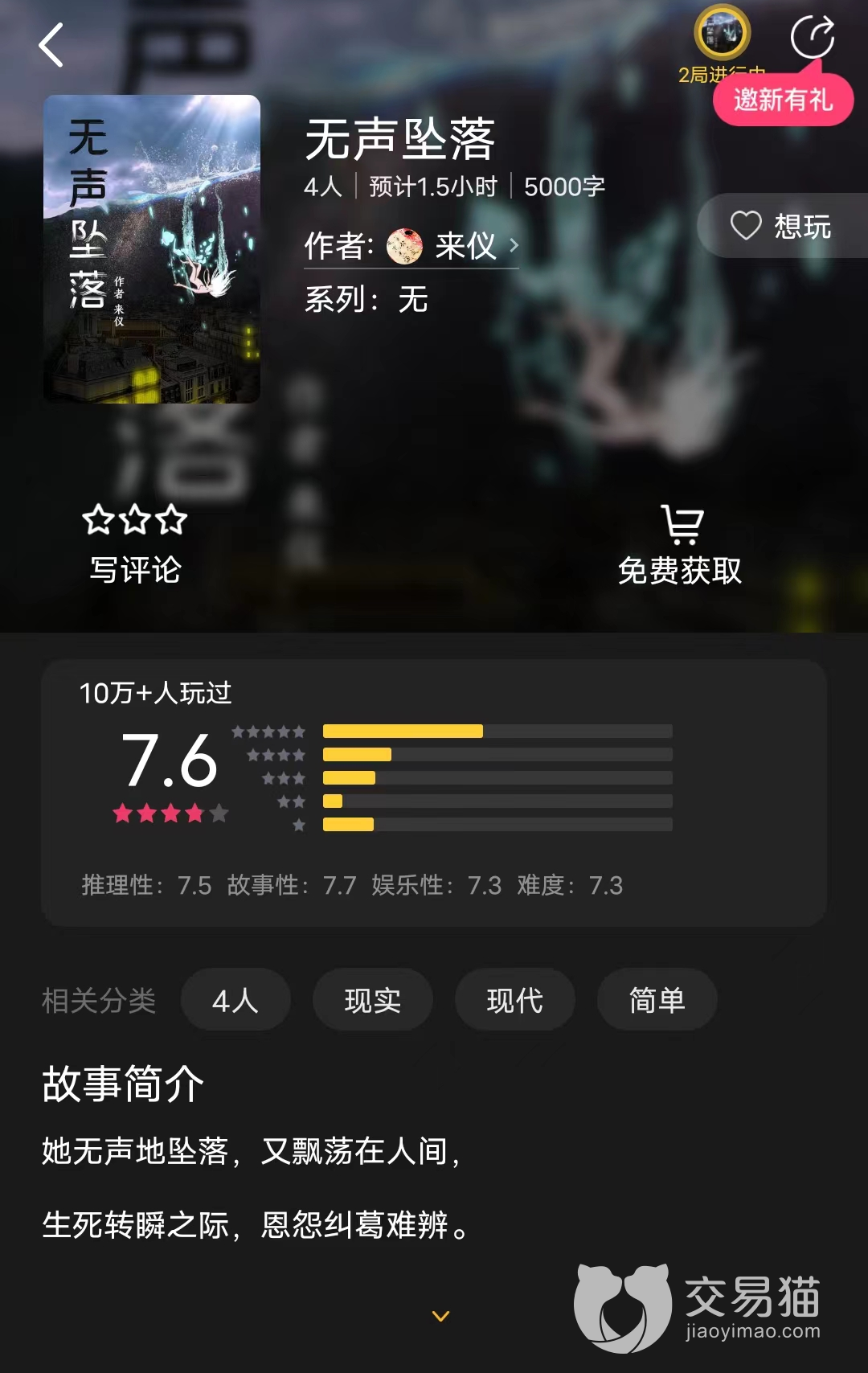Add to wishlist with 想玩
Image resolution: width=868 pixels, height=1373 pixels.
tap(781, 226)
